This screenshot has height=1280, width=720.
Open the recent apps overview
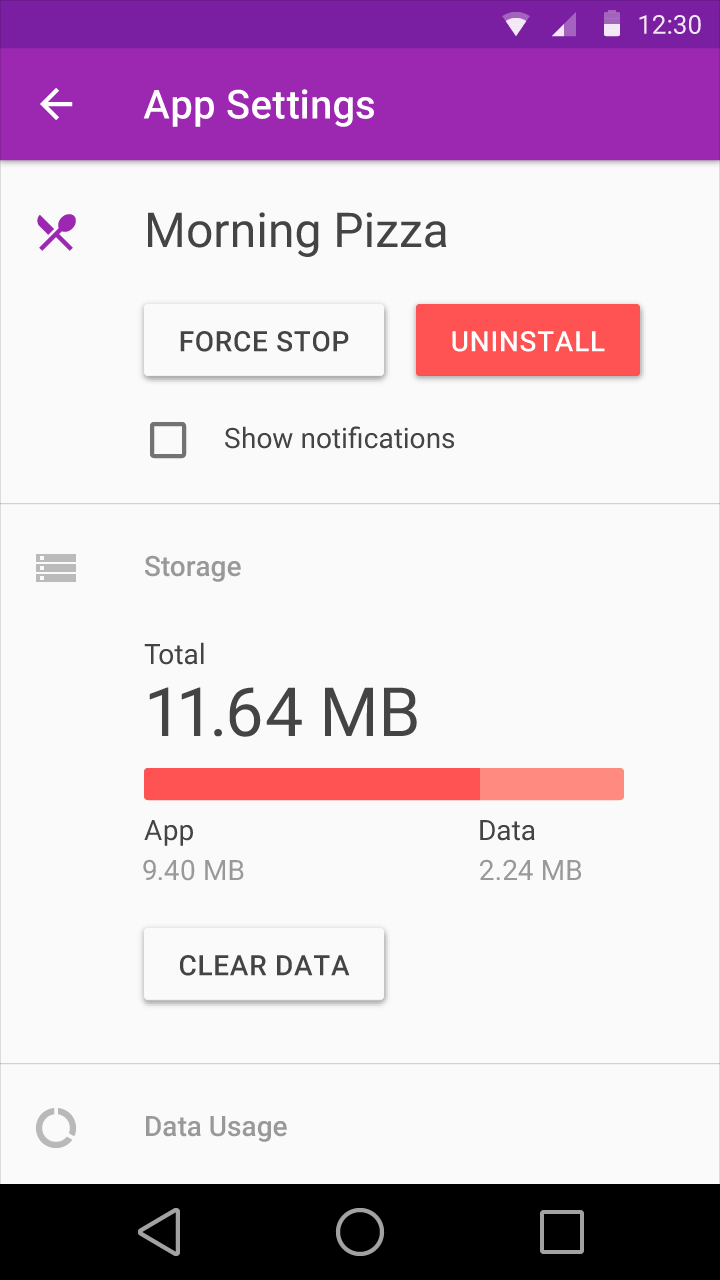point(561,1232)
